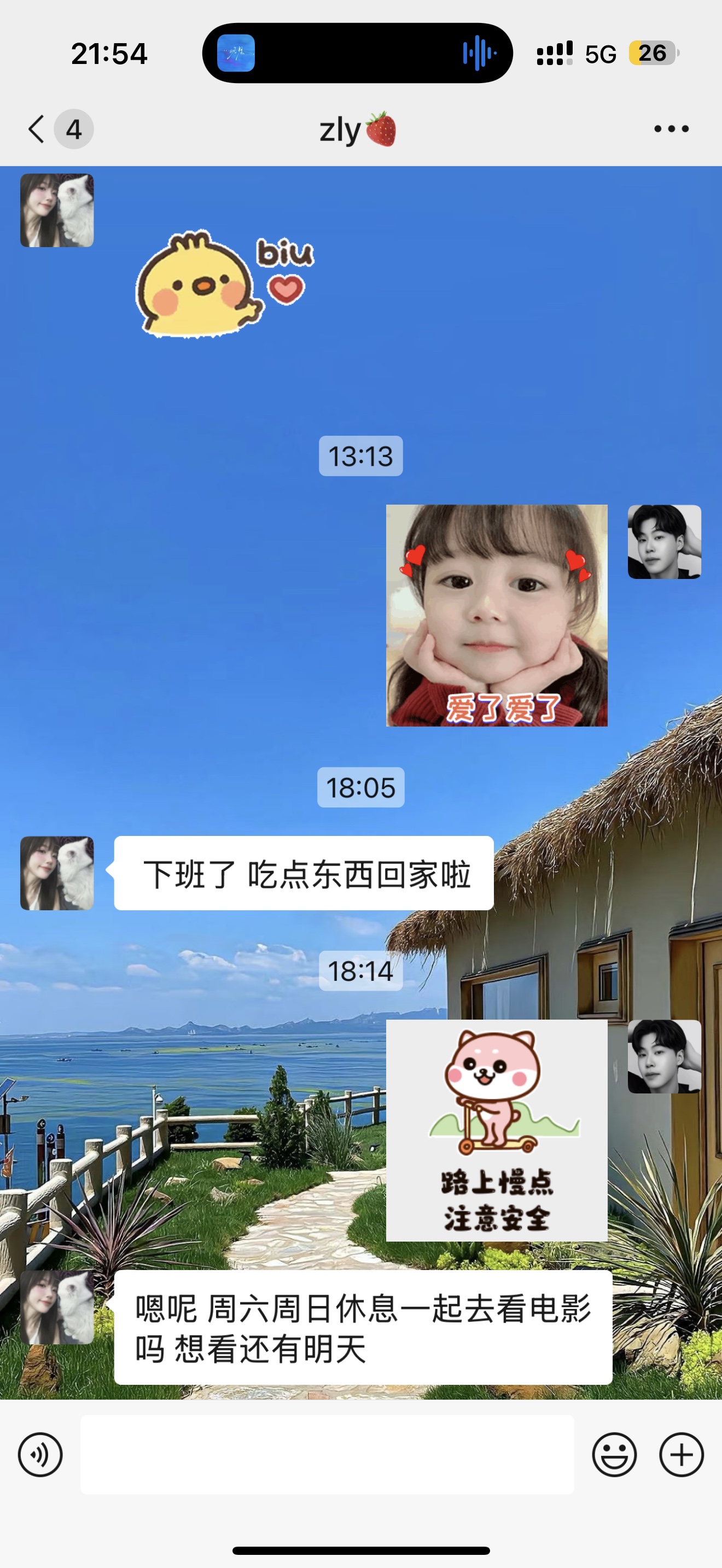Viewport: 722px width, 1568px height.
Task: View the yellow chick biu sticker
Action: pos(224,284)
